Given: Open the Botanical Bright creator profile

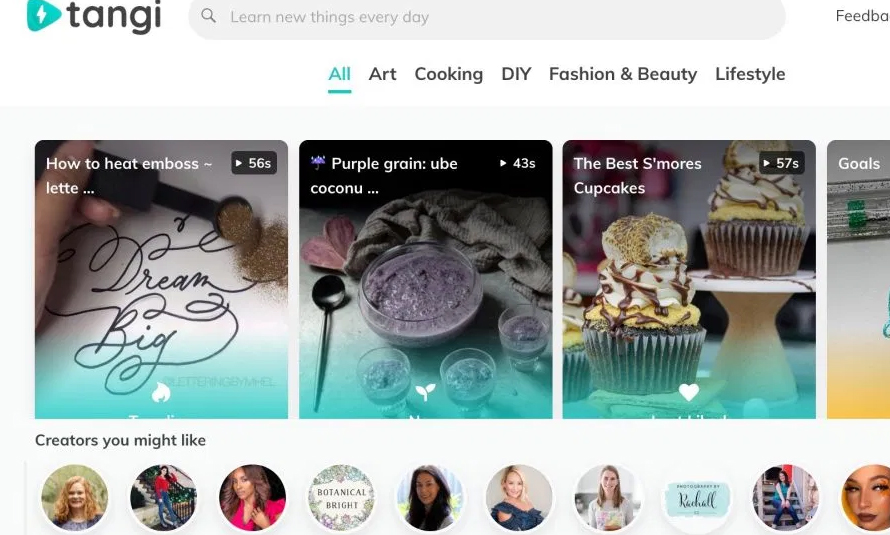Looking at the screenshot, I should coord(341,498).
